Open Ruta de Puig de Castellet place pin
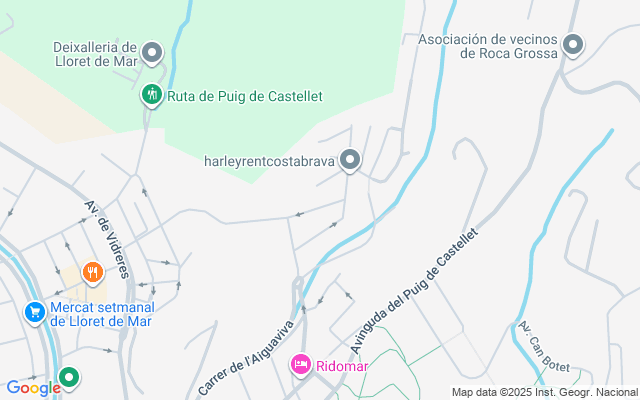This screenshot has height=400, width=640. click(152, 95)
